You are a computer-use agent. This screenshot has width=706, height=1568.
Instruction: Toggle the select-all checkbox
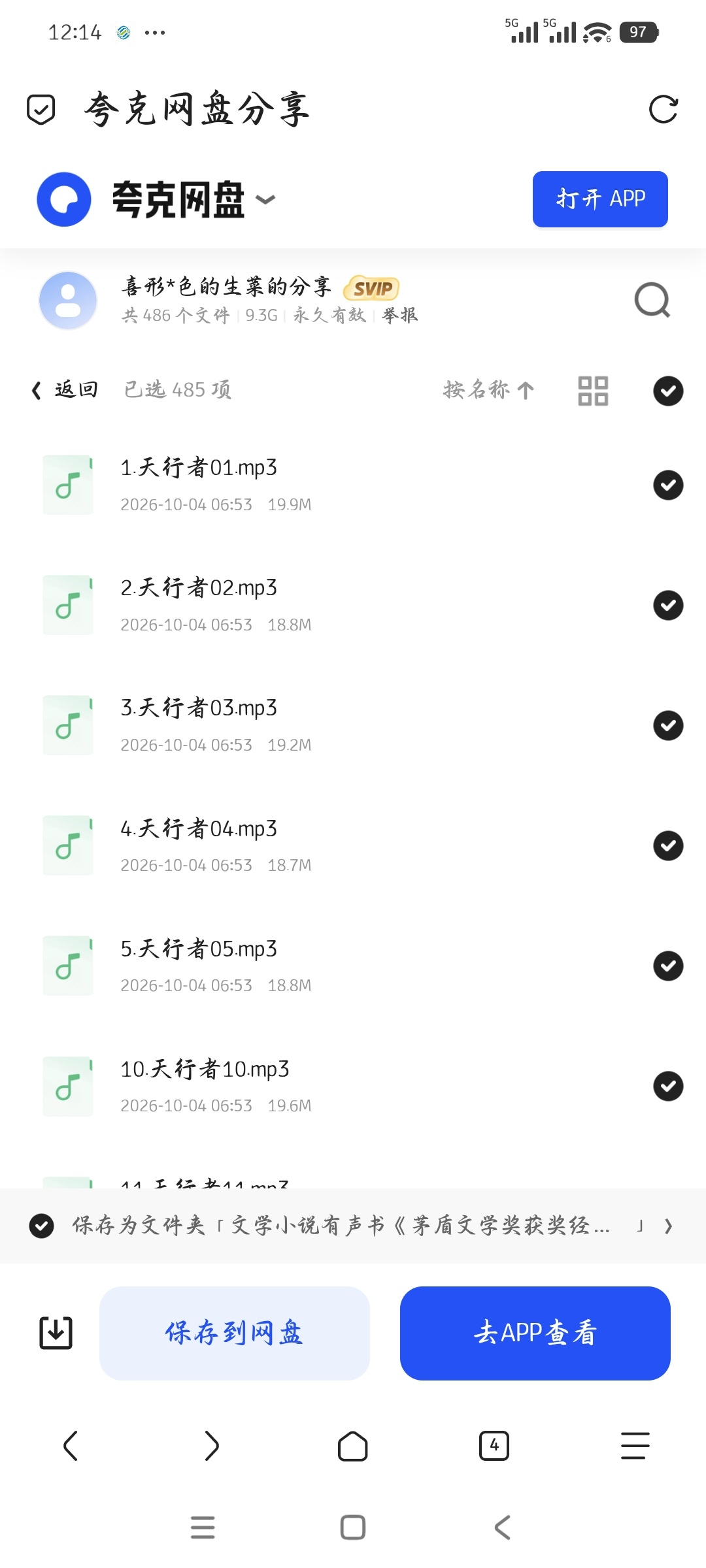pos(668,391)
